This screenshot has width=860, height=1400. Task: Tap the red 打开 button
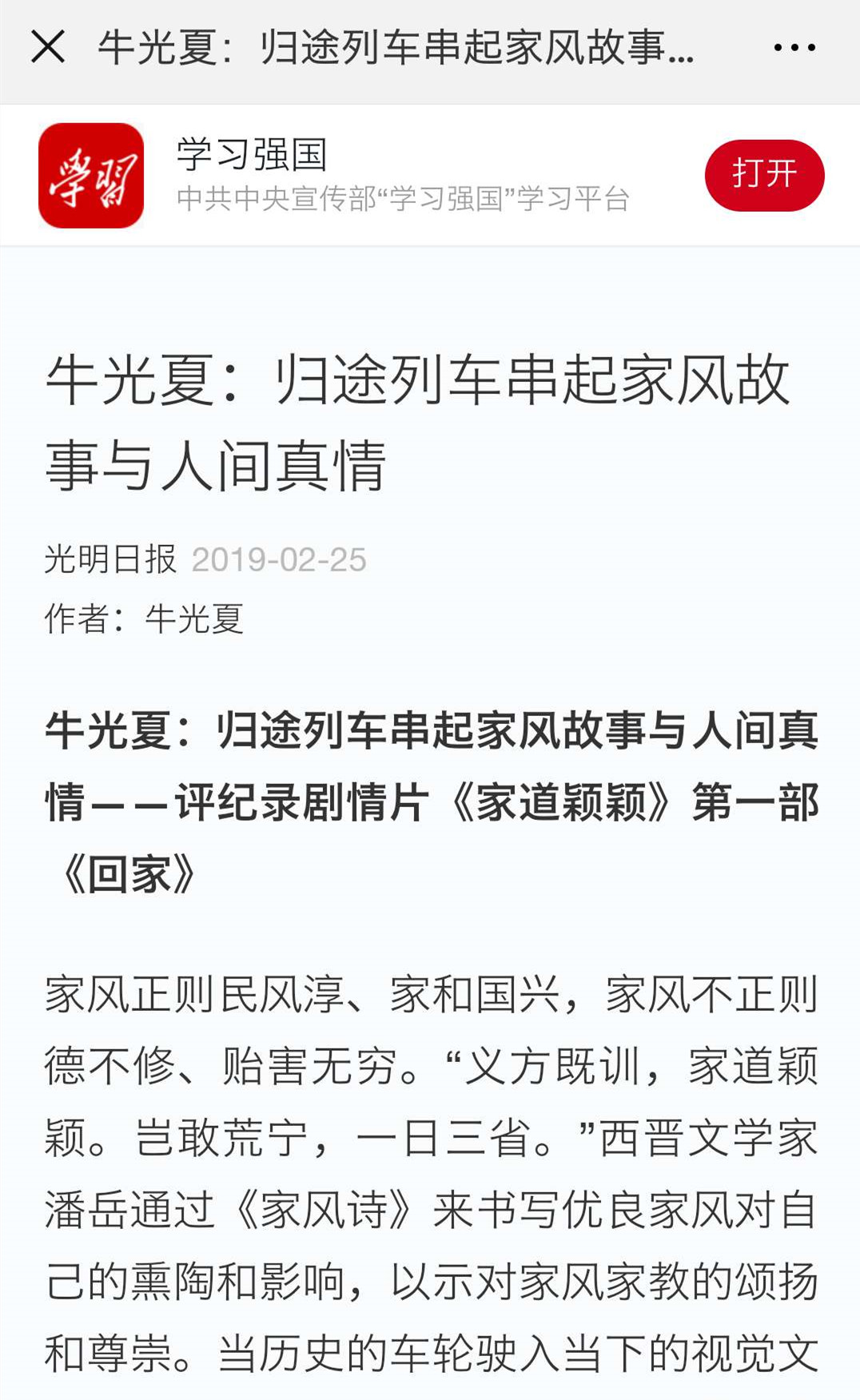(x=763, y=175)
